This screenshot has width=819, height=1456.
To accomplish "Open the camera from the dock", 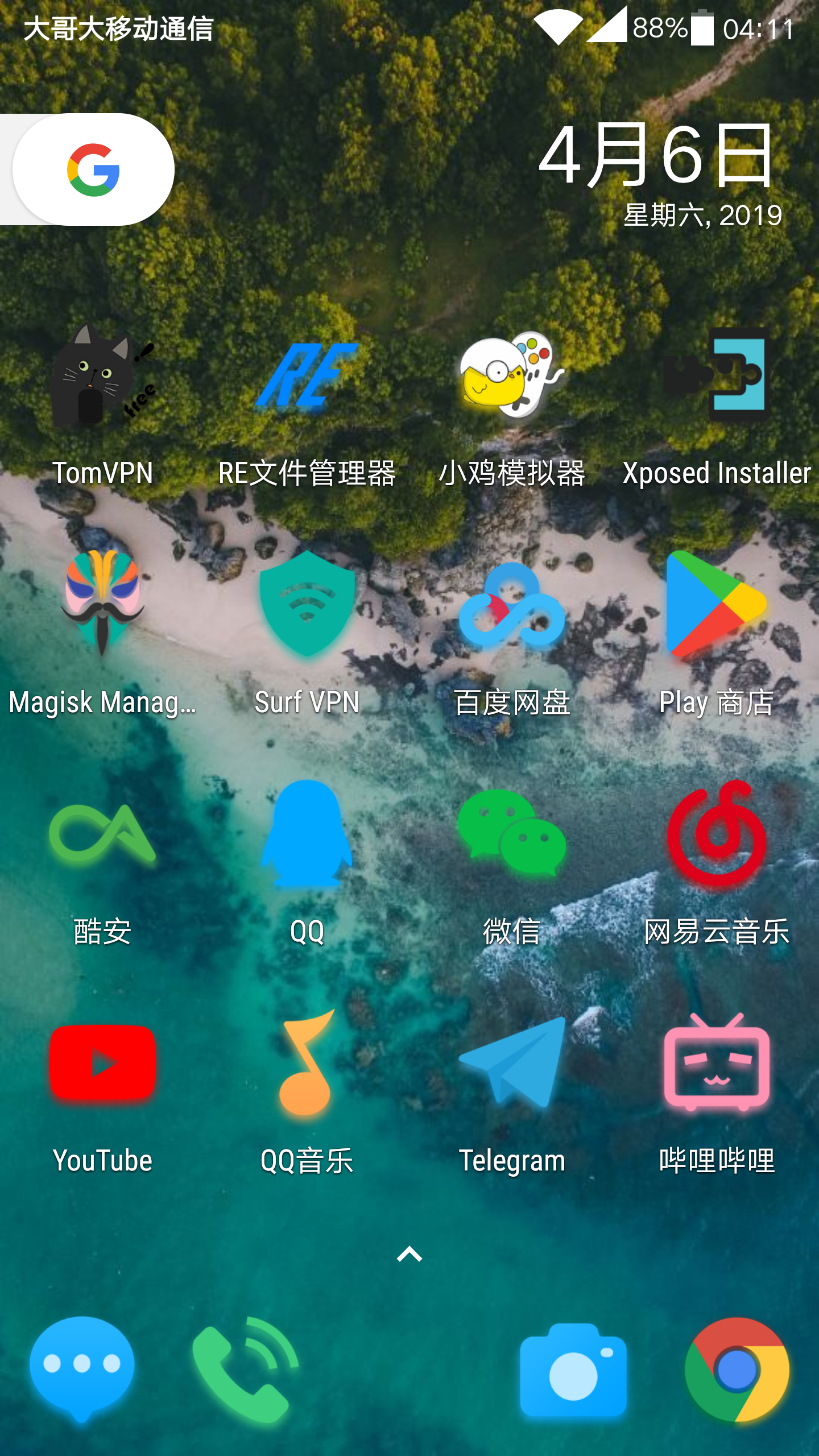I will click(x=573, y=1371).
